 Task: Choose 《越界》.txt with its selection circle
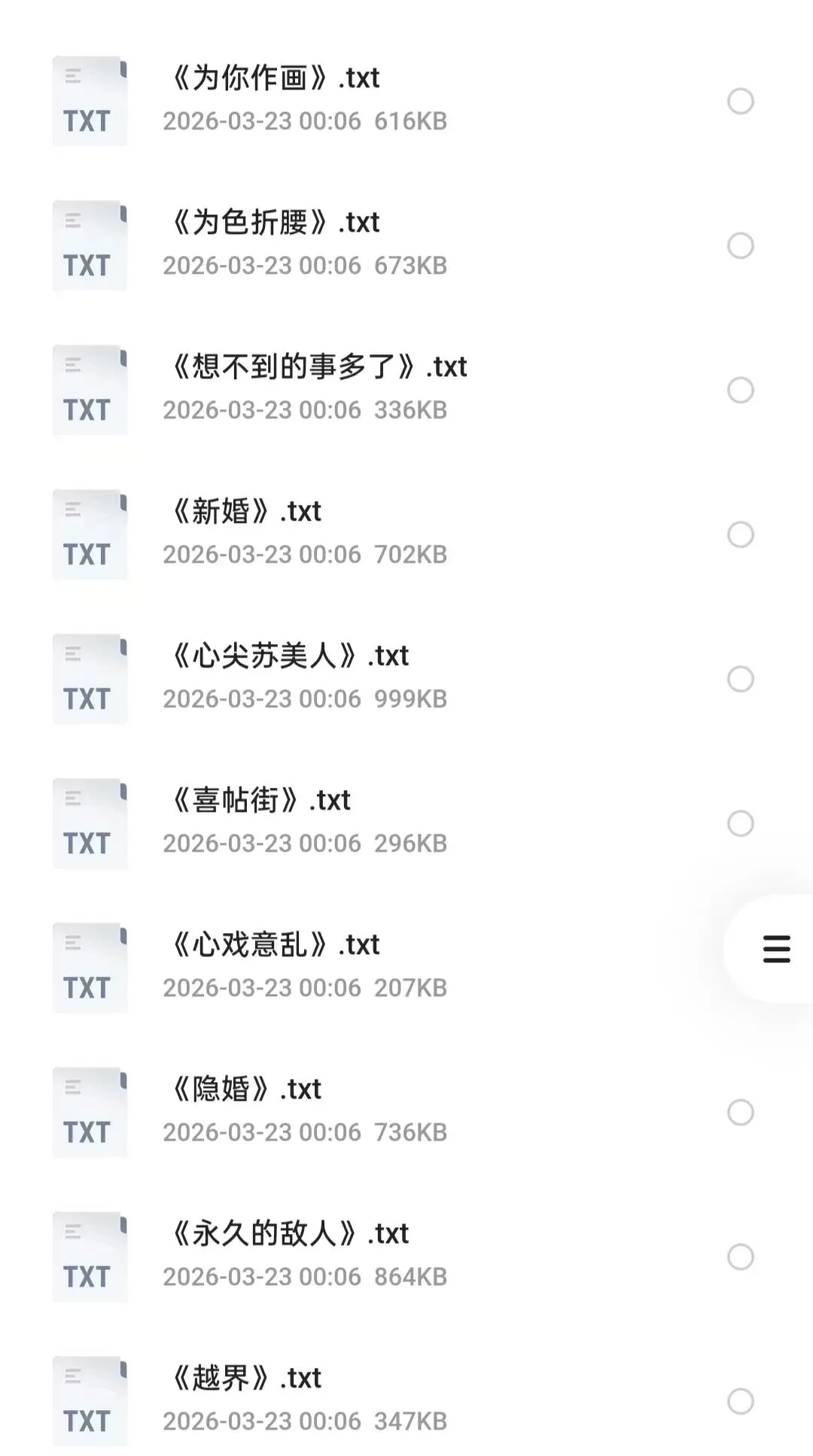tap(741, 1401)
